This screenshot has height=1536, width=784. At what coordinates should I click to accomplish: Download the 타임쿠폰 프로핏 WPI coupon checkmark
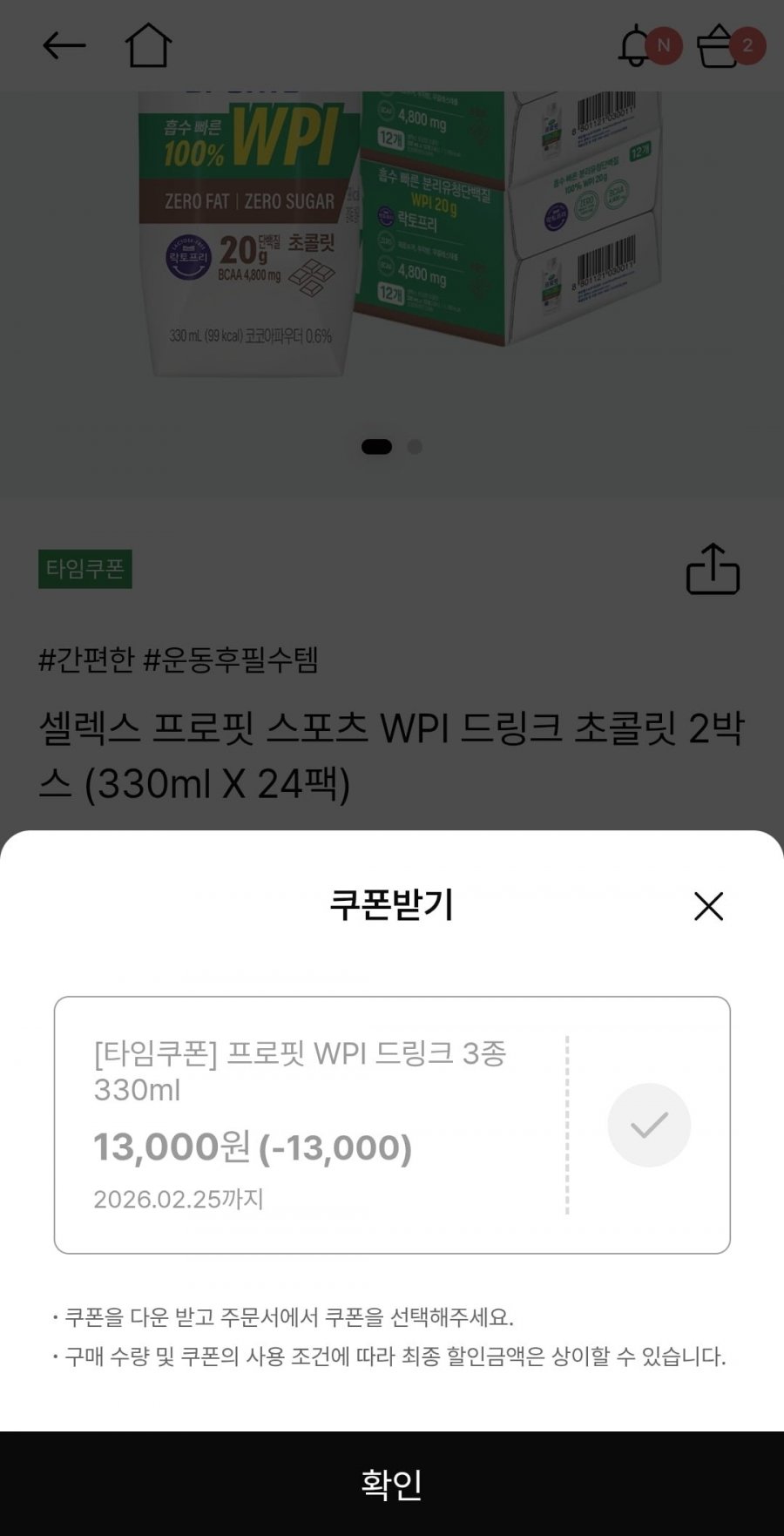[649, 1125]
